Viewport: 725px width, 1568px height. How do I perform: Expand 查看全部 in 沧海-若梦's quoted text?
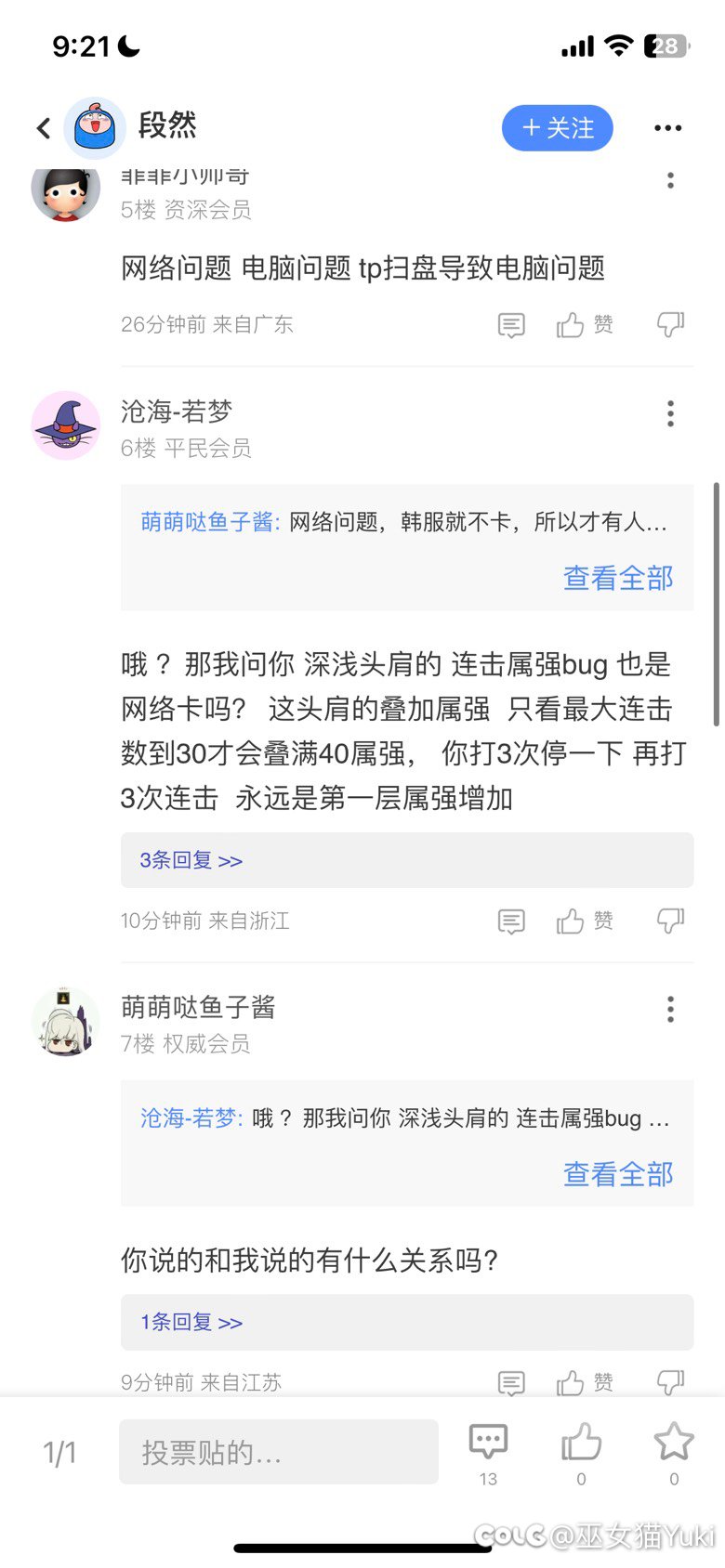618,578
